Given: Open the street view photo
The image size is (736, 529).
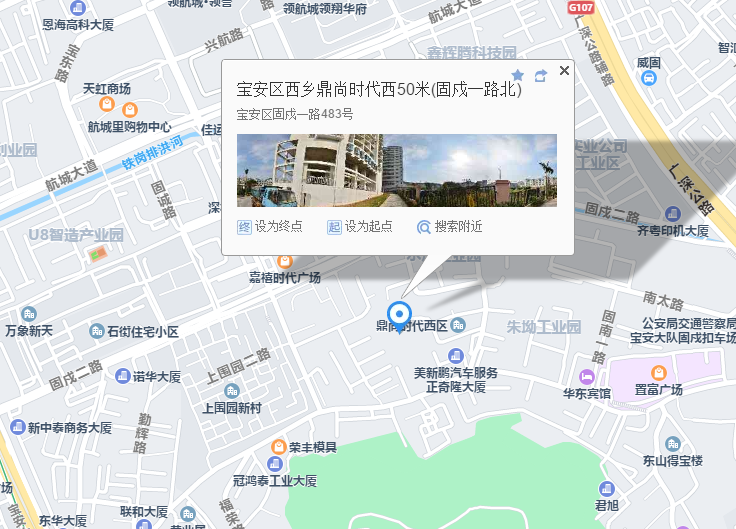Looking at the screenshot, I should pos(396,170).
